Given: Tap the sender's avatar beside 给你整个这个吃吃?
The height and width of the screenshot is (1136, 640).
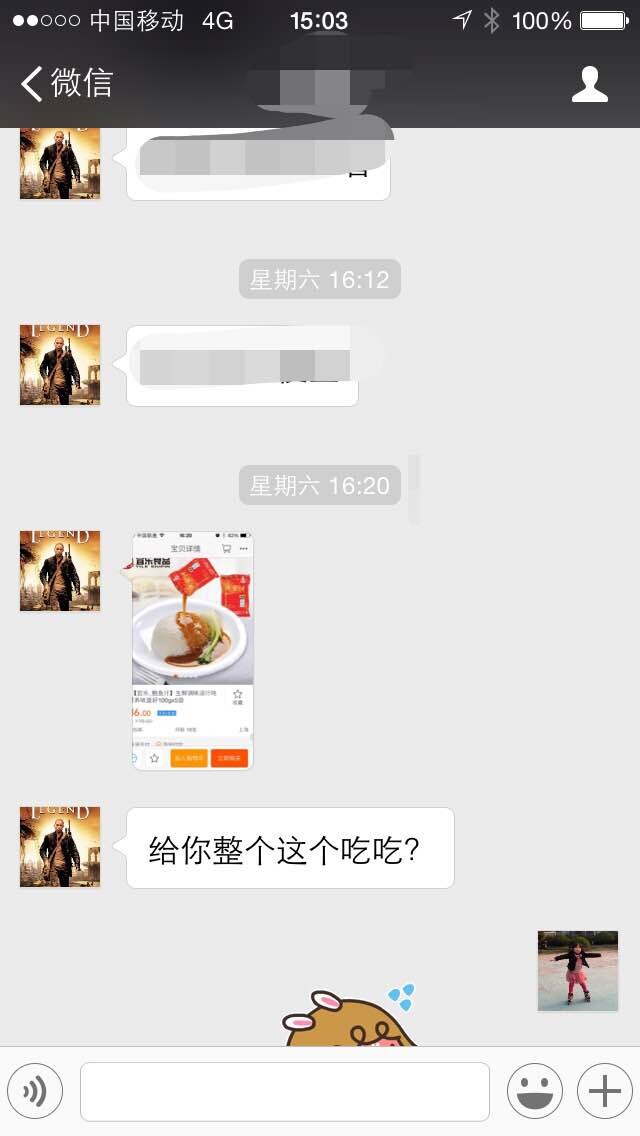Looking at the screenshot, I should 60,847.
